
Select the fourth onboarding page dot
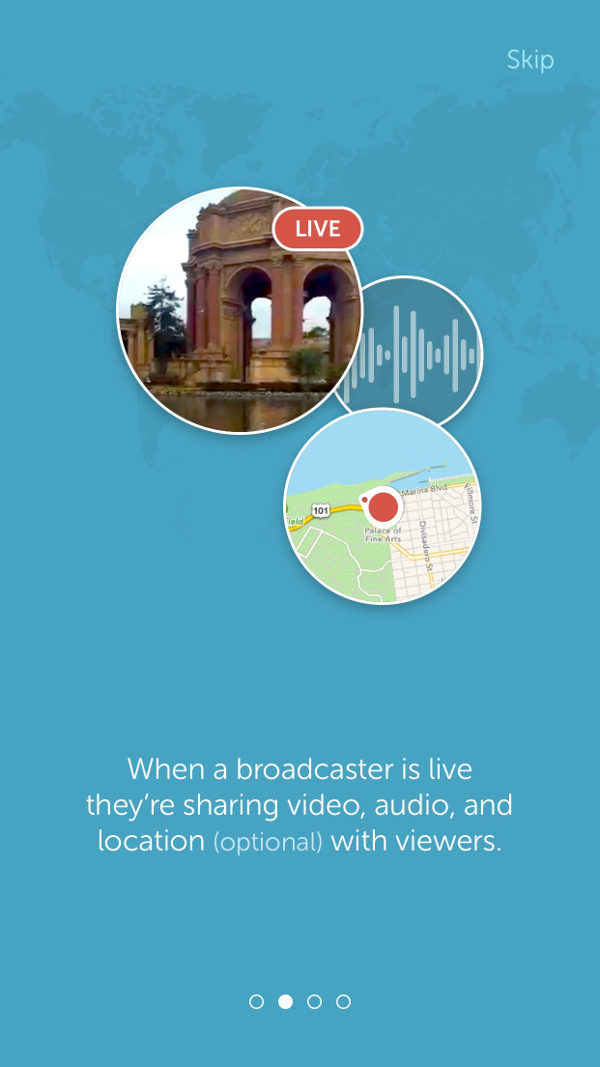(343, 1001)
